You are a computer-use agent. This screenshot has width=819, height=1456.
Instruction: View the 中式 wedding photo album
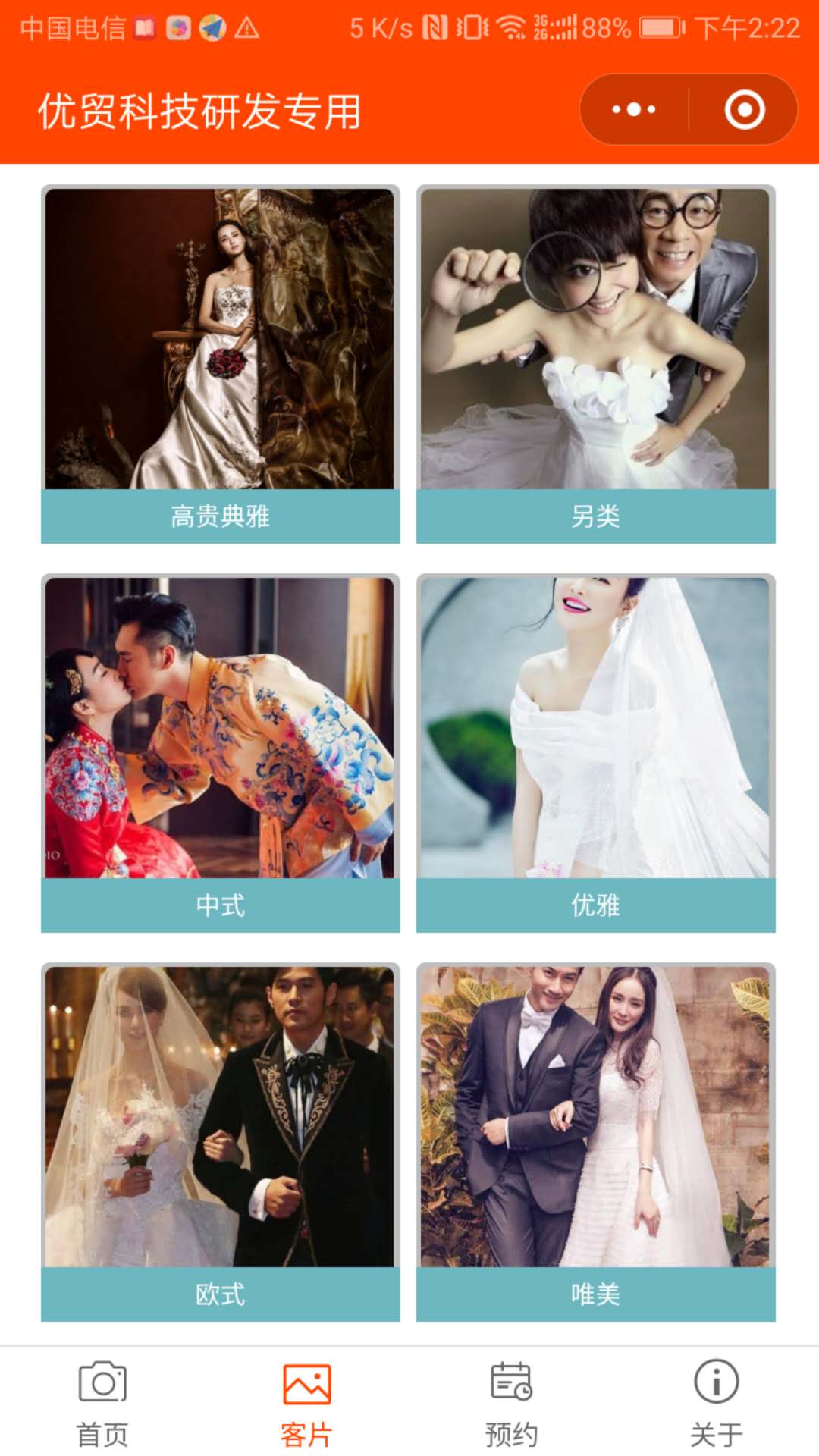[x=220, y=753]
